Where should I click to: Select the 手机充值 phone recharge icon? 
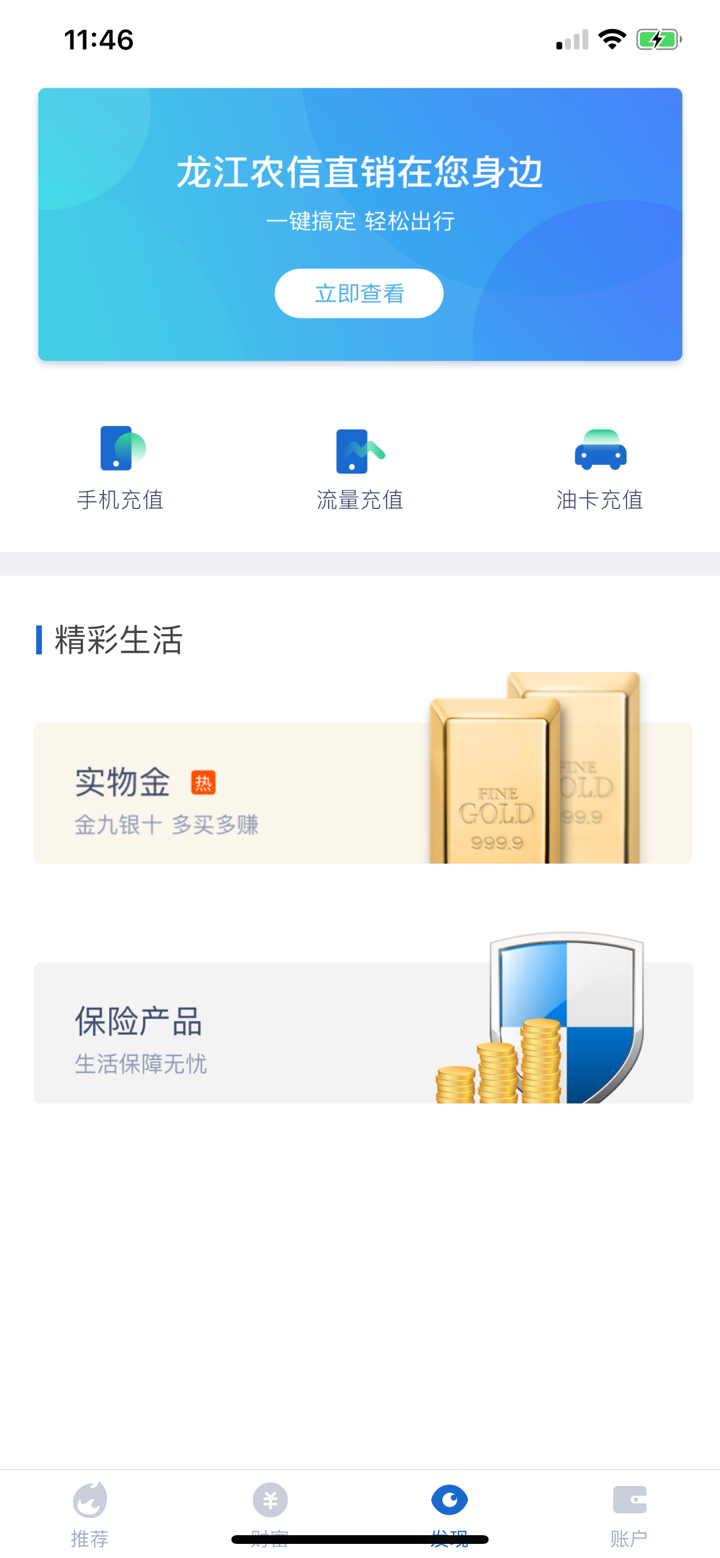click(120, 450)
